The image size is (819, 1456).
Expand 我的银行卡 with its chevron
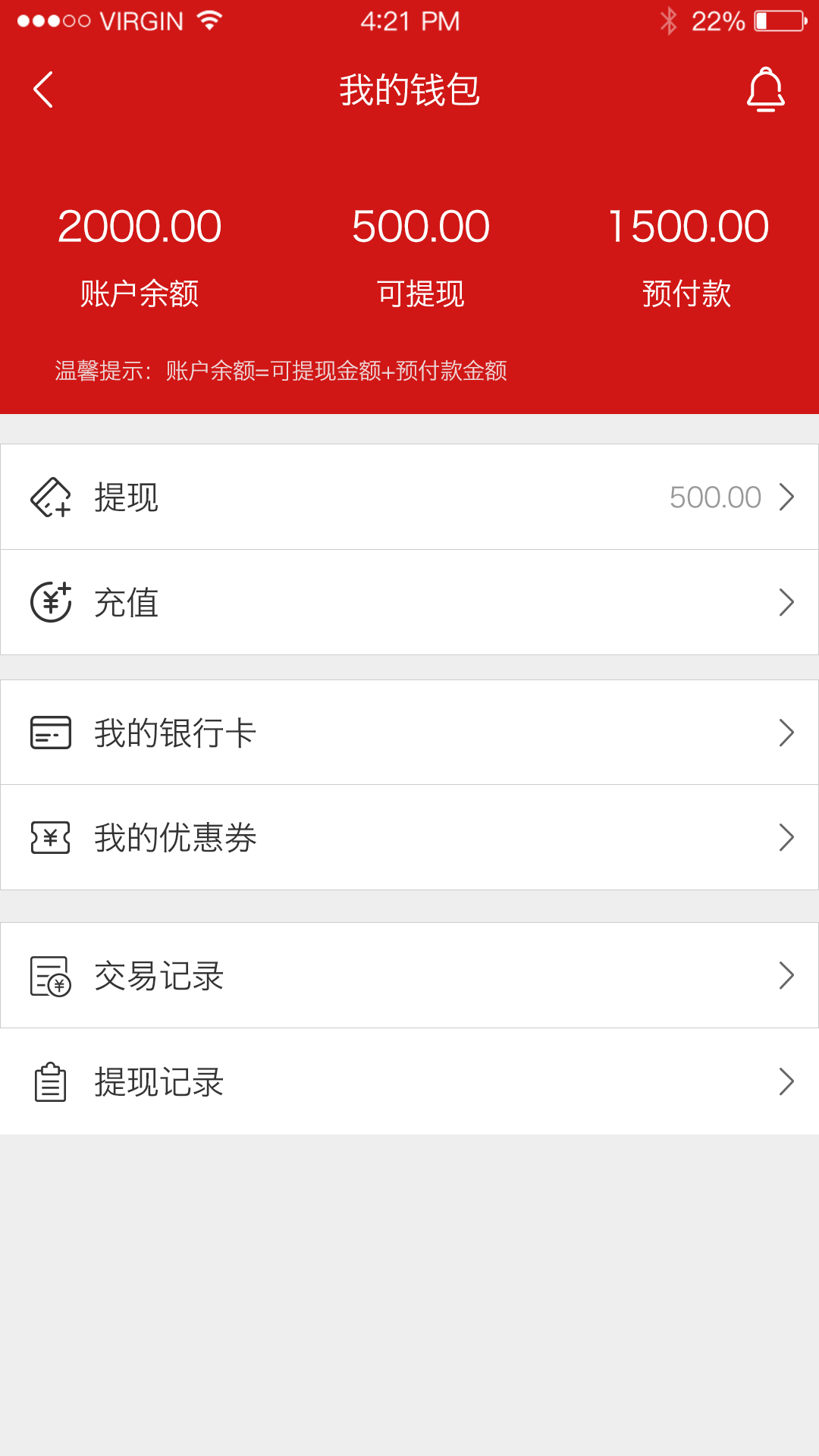coord(787,733)
